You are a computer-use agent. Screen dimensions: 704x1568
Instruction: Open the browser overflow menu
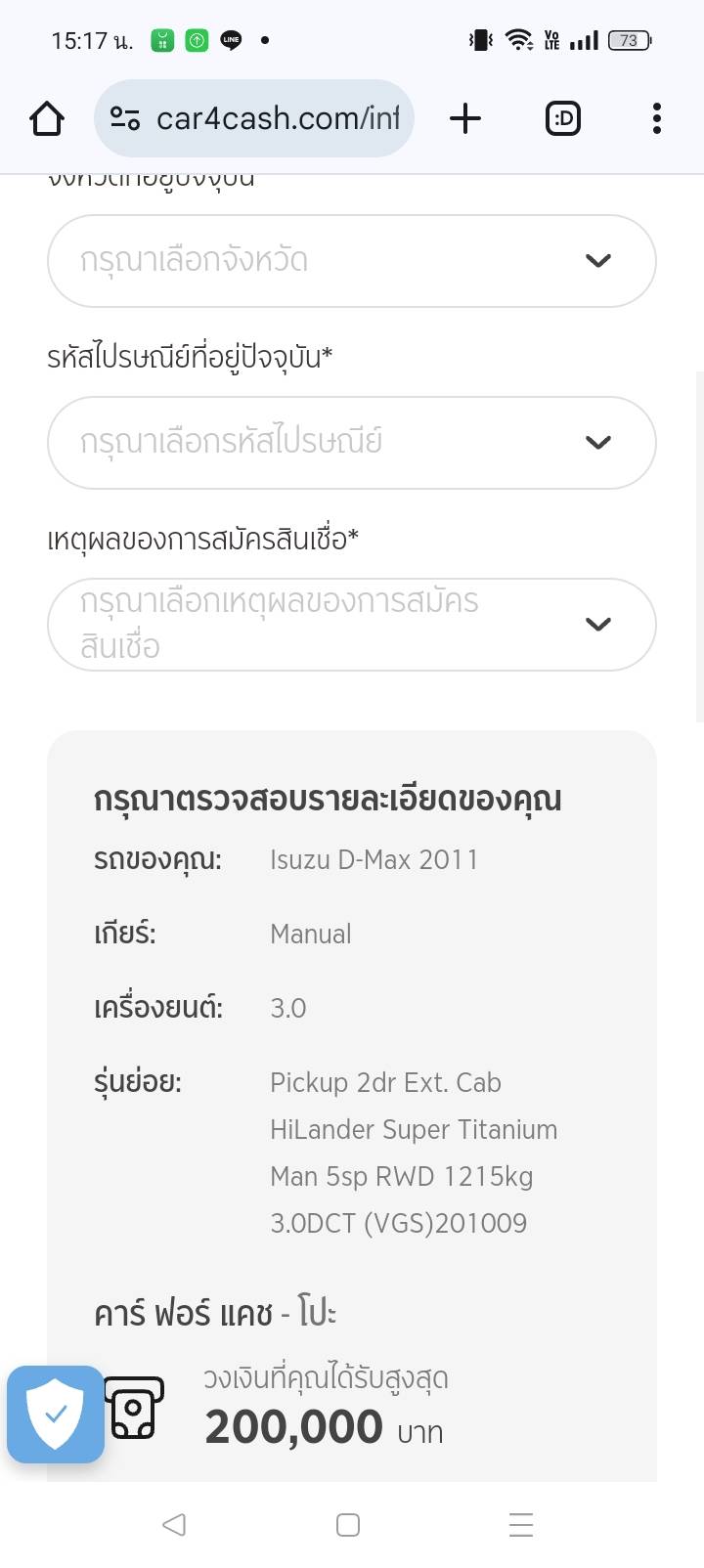(656, 119)
